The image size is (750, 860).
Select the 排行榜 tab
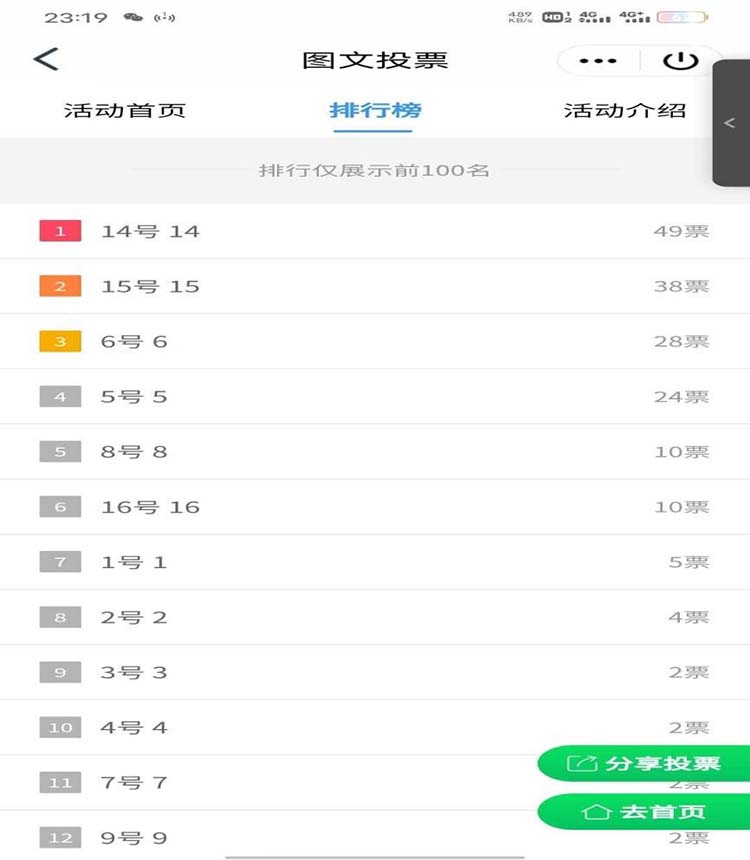coord(374,111)
